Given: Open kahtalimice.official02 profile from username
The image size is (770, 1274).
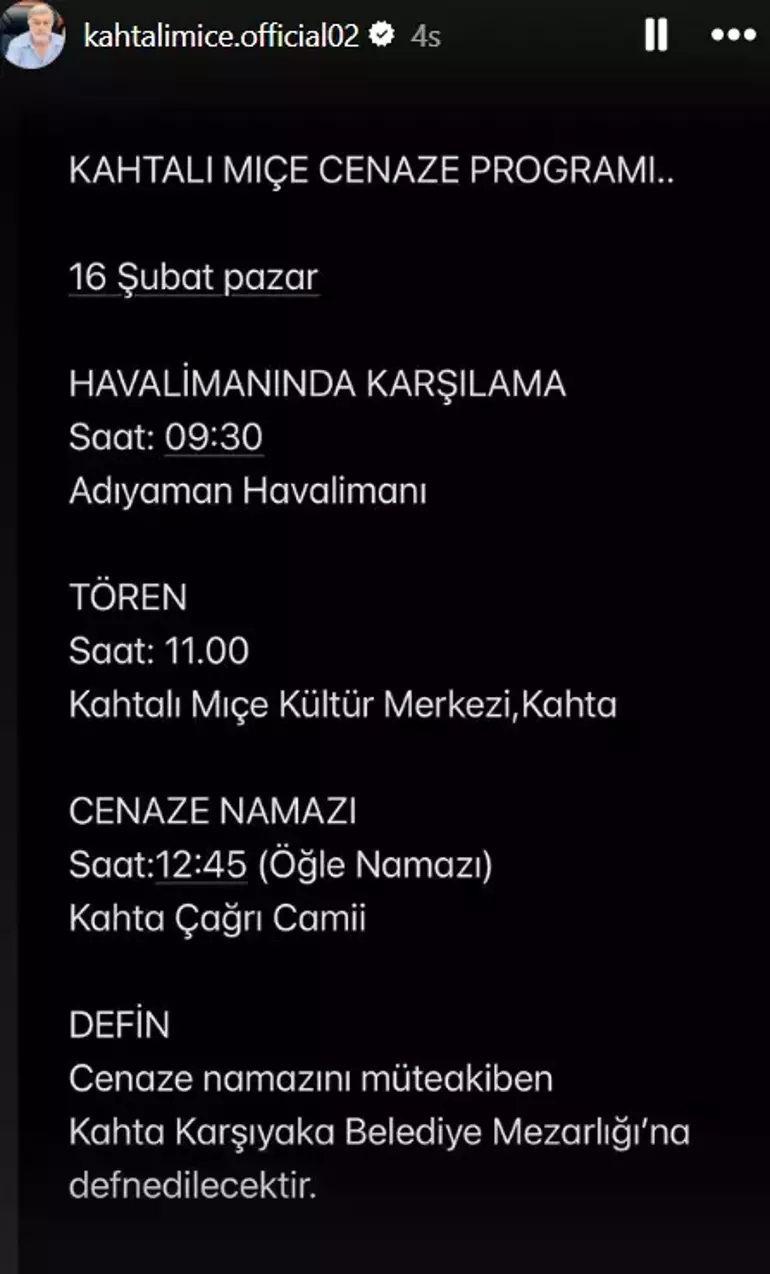Looking at the screenshot, I should click(222, 35).
